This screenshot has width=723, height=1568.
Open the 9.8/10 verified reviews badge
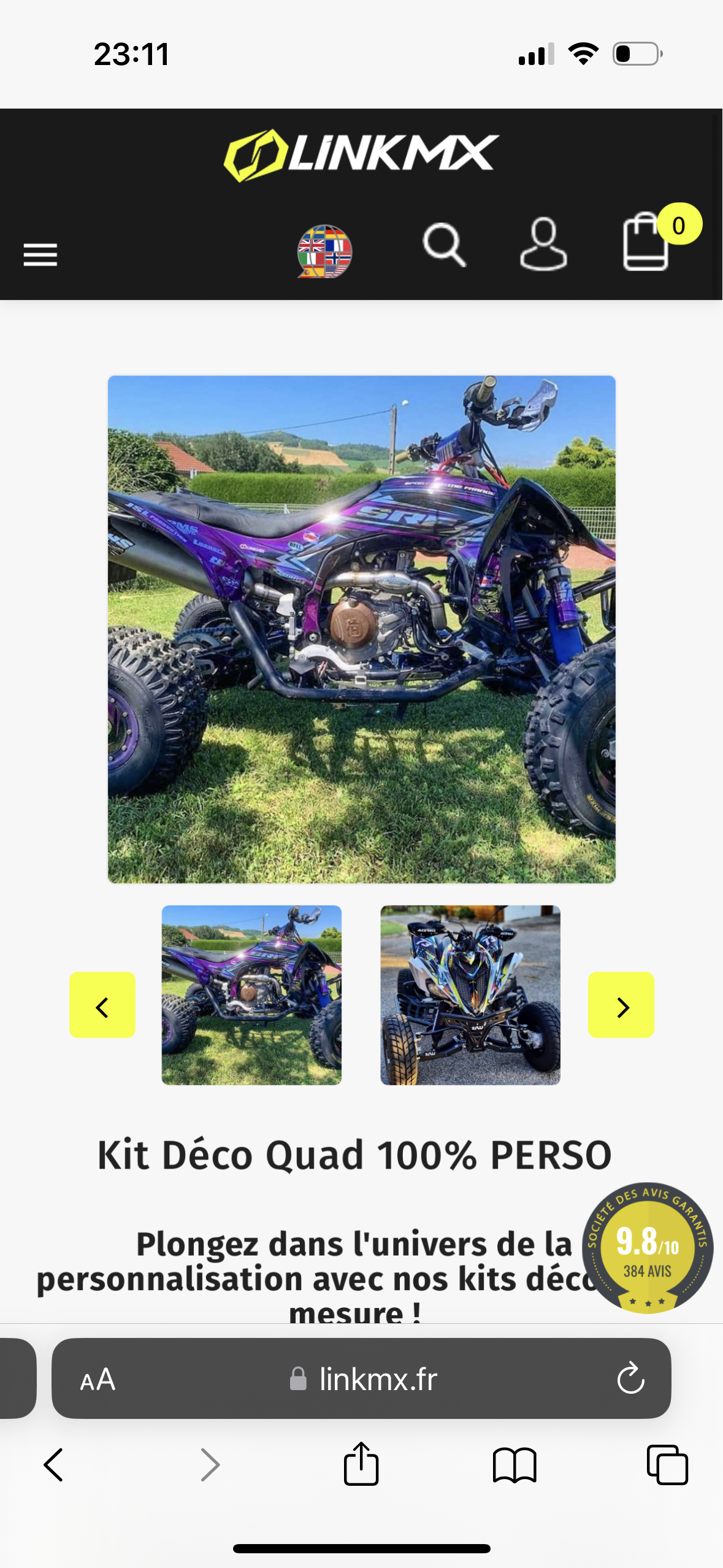coord(647,1248)
